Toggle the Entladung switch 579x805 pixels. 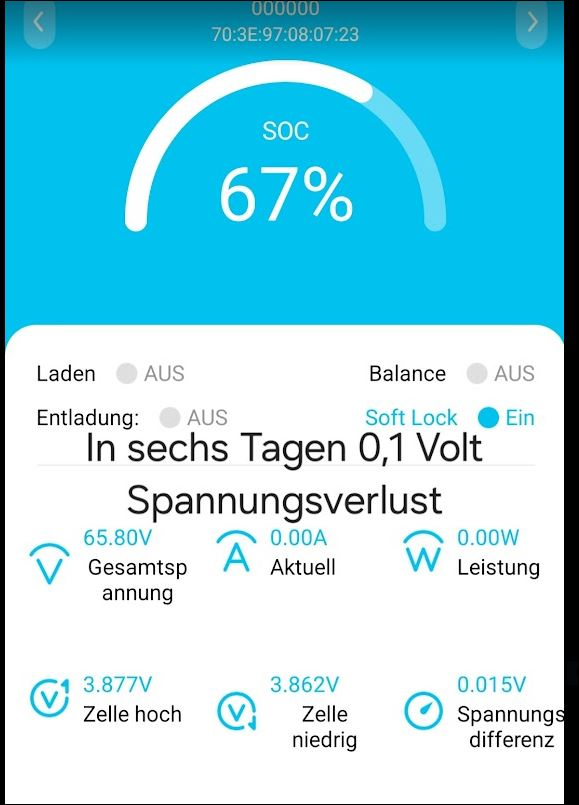point(170,417)
